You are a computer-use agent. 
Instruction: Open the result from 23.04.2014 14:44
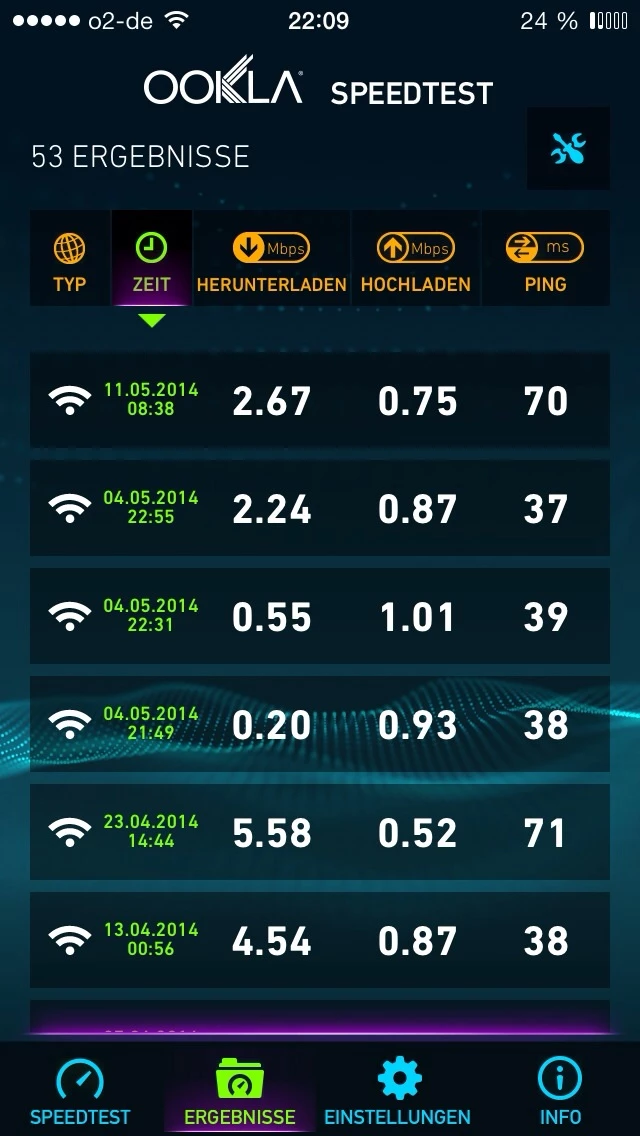320,832
